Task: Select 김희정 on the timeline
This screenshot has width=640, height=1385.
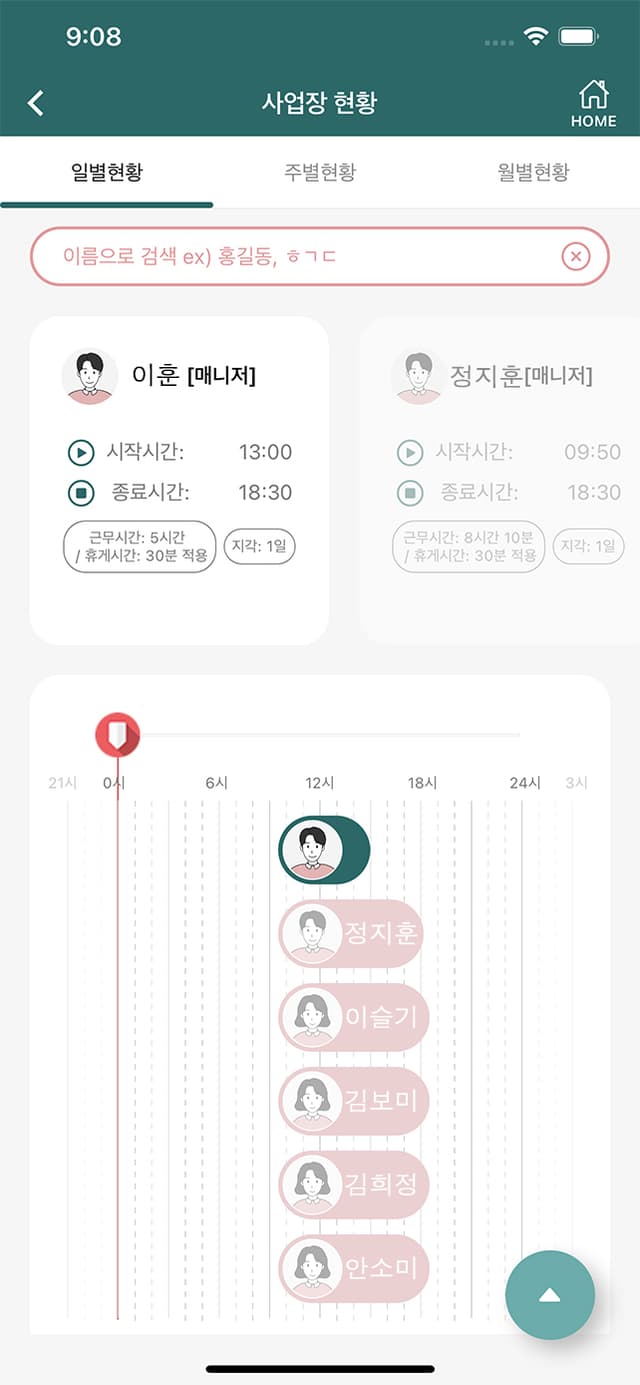Action: pos(353,1185)
